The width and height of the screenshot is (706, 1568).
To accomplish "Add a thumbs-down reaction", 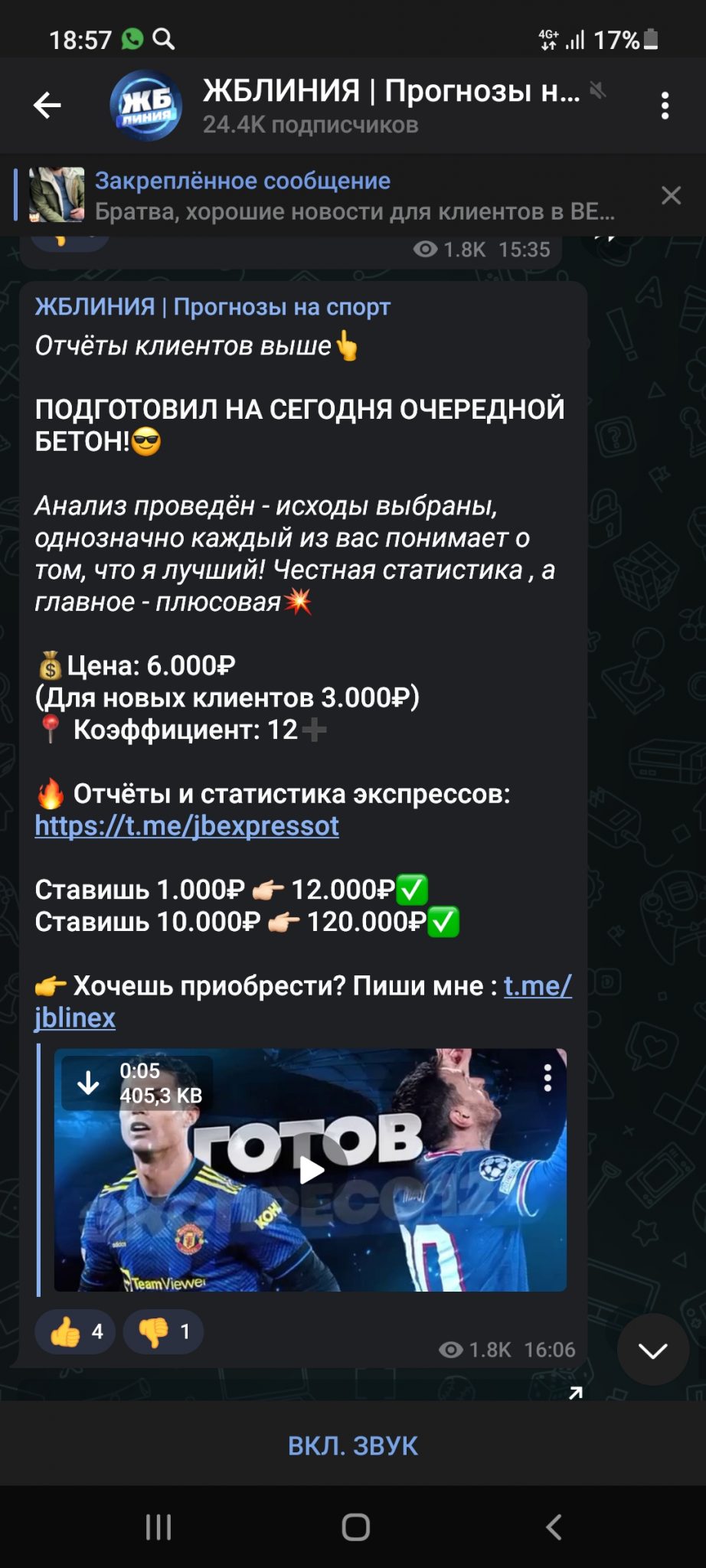I will pos(163,1332).
